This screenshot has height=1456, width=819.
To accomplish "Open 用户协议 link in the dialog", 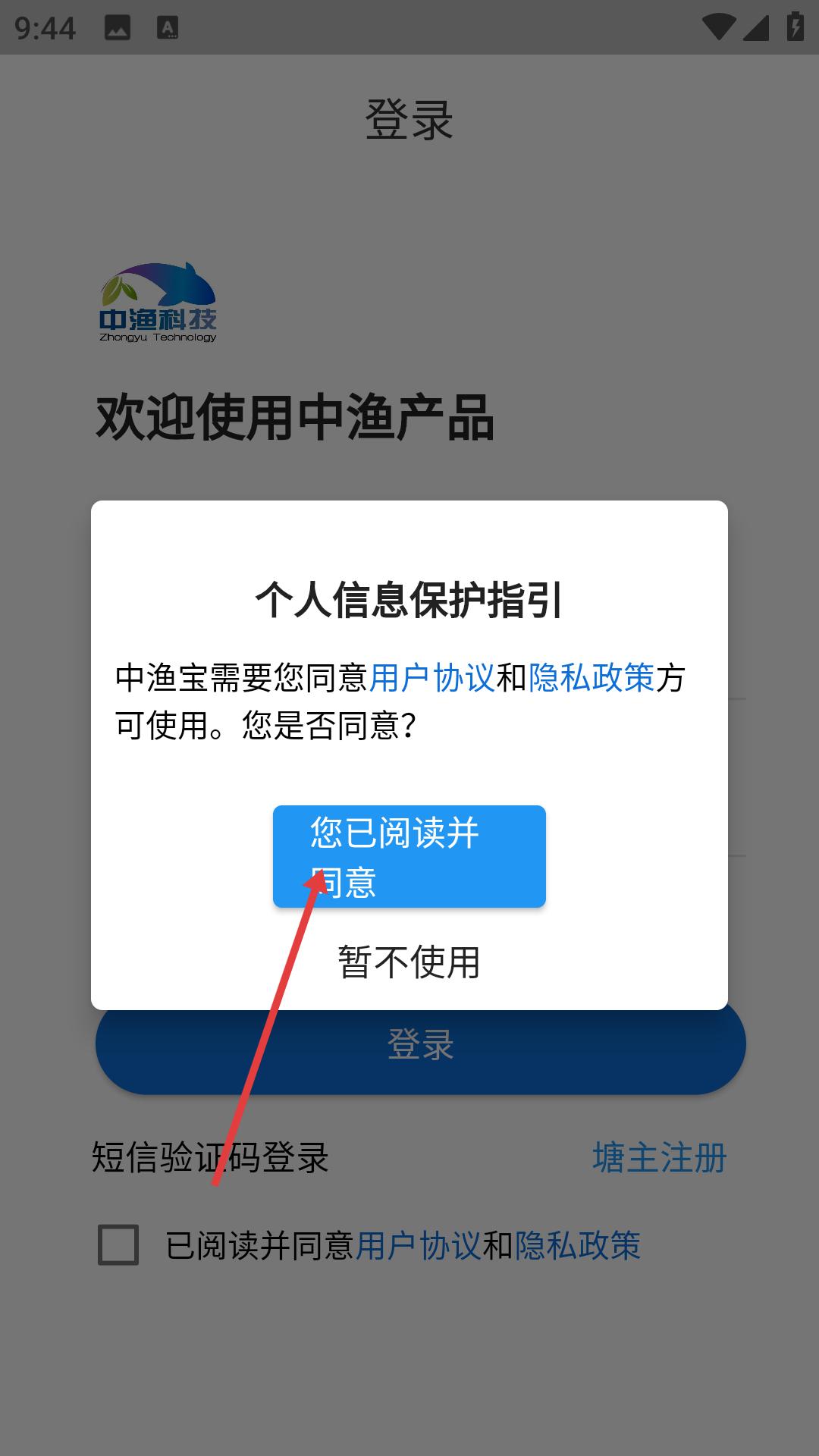I will tap(431, 677).
